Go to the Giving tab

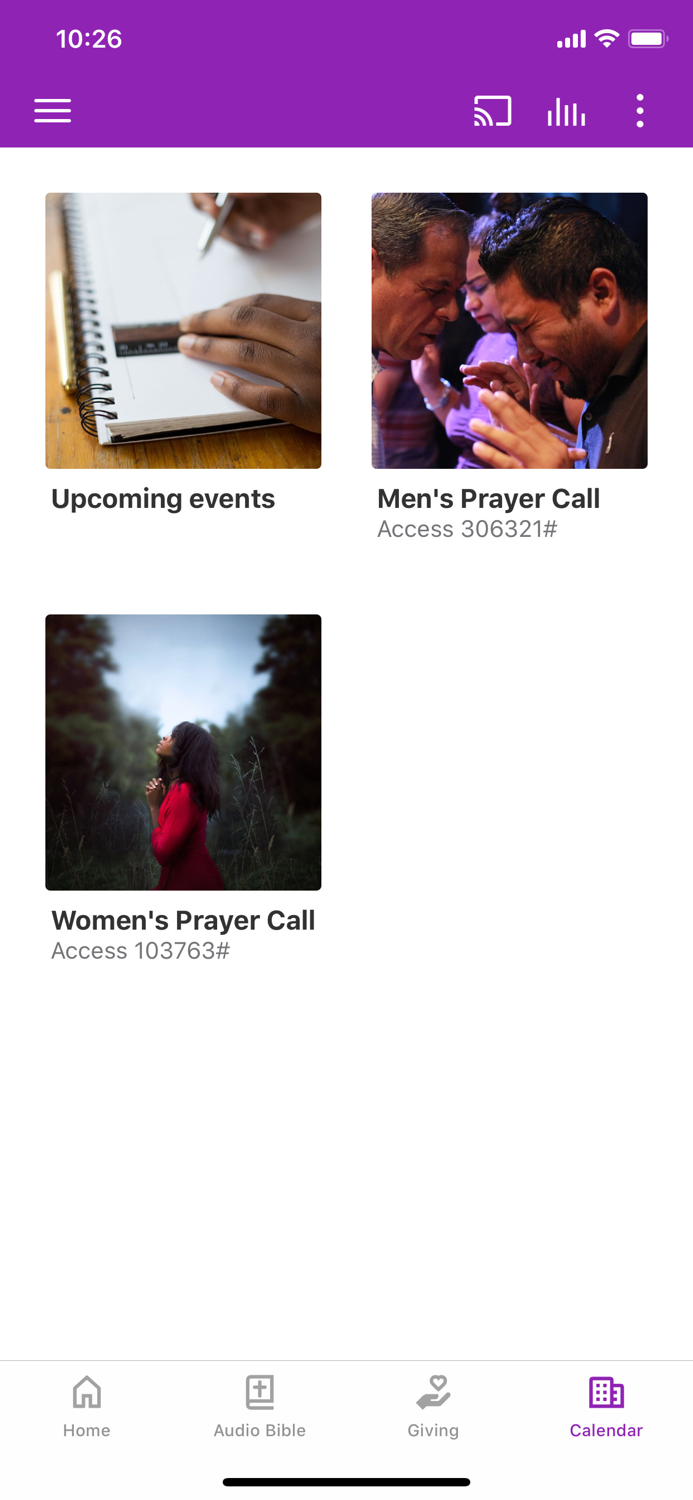433,1405
